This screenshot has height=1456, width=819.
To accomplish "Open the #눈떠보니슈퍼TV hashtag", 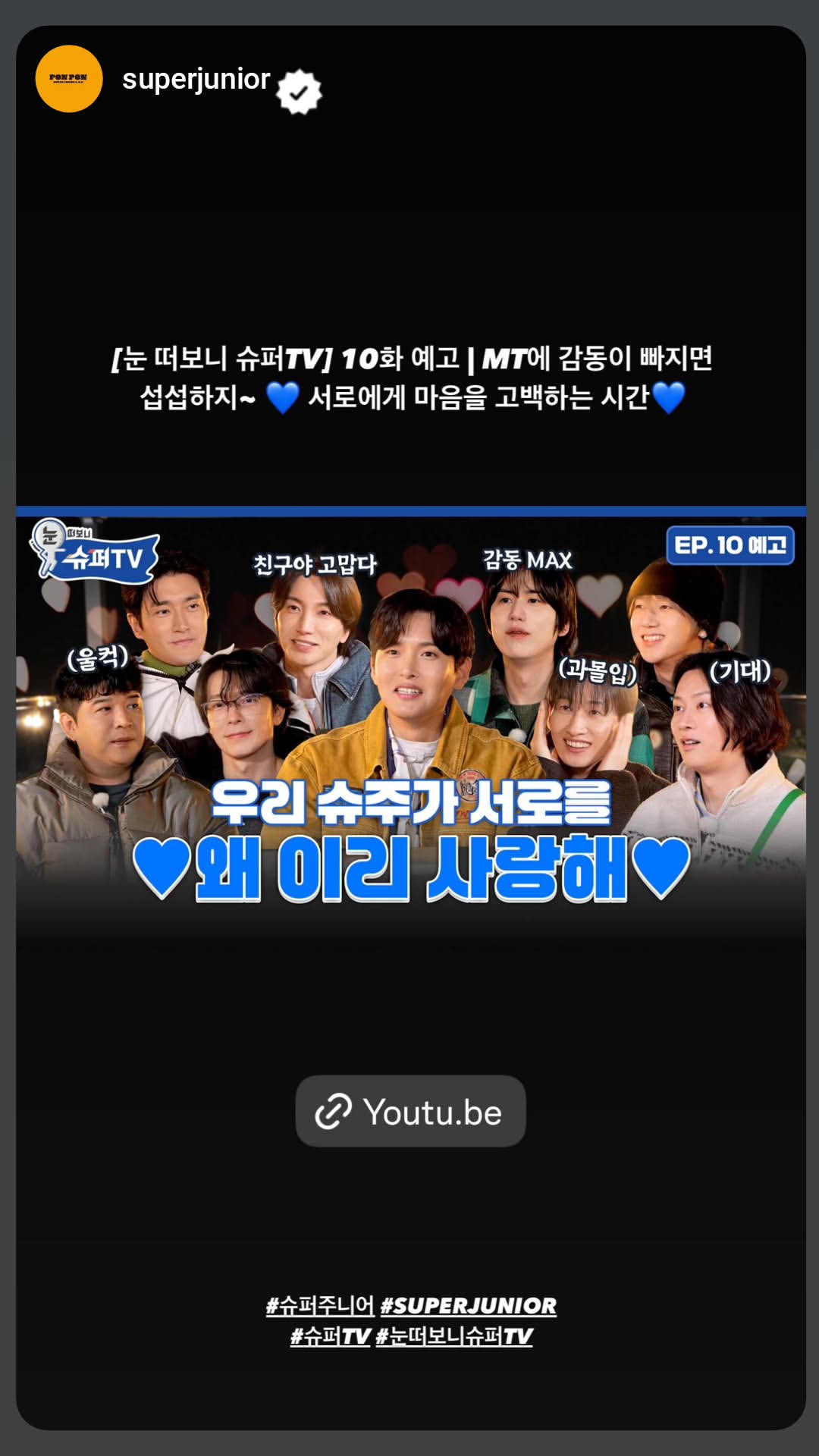I will tap(454, 1336).
